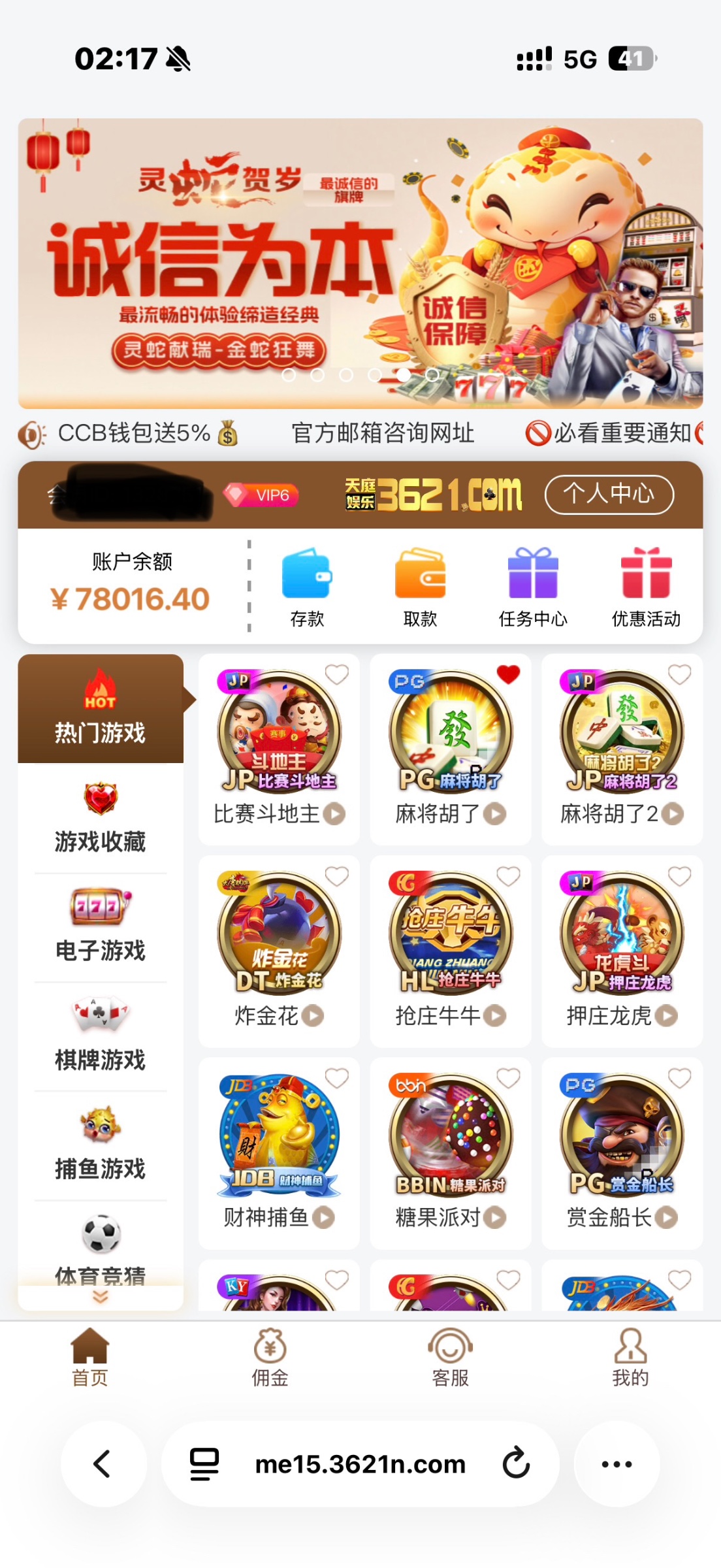Open 取款 withdrawal
Image resolution: width=721 pixels, height=1568 pixels.
pyautogui.click(x=420, y=574)
